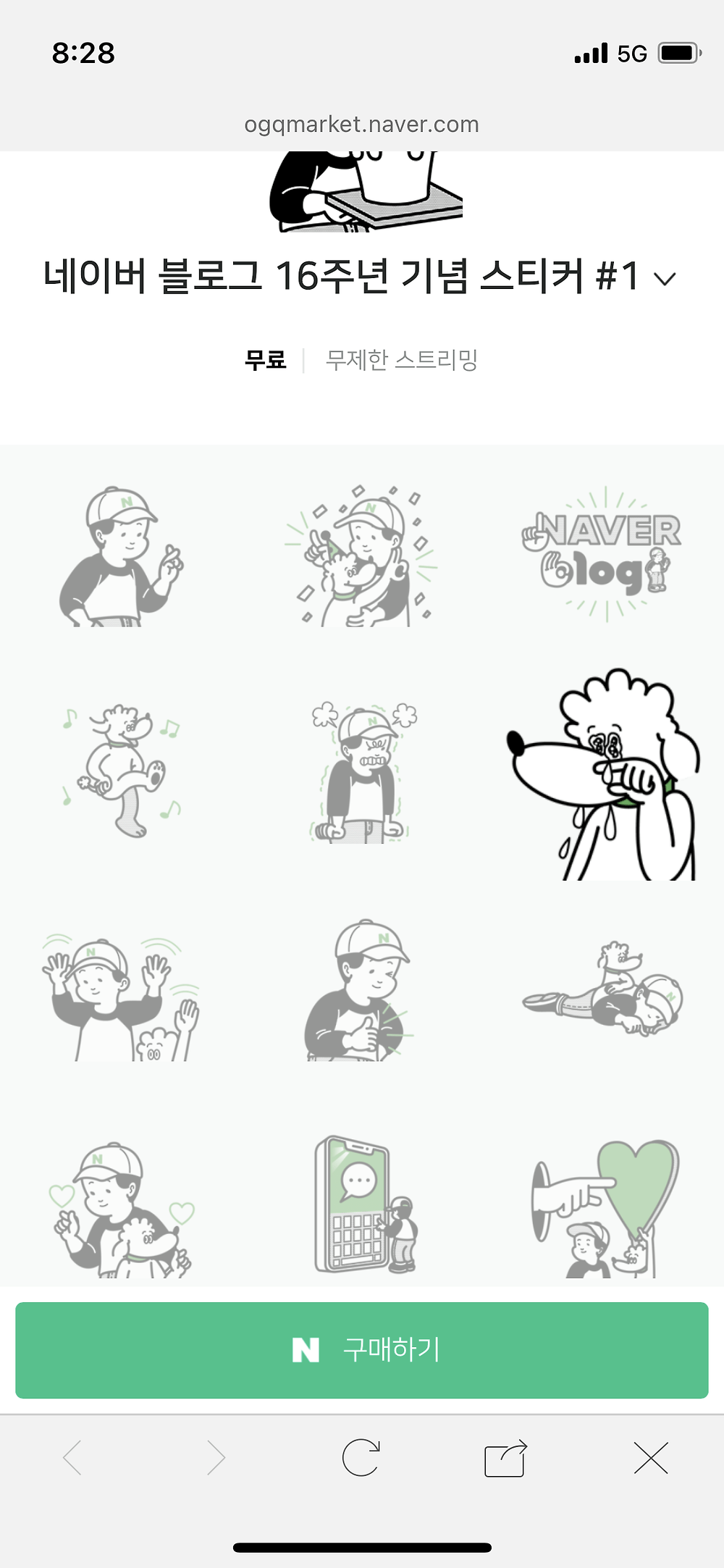
Task: Preview the green heart sticker
Action: (605, 1207)
